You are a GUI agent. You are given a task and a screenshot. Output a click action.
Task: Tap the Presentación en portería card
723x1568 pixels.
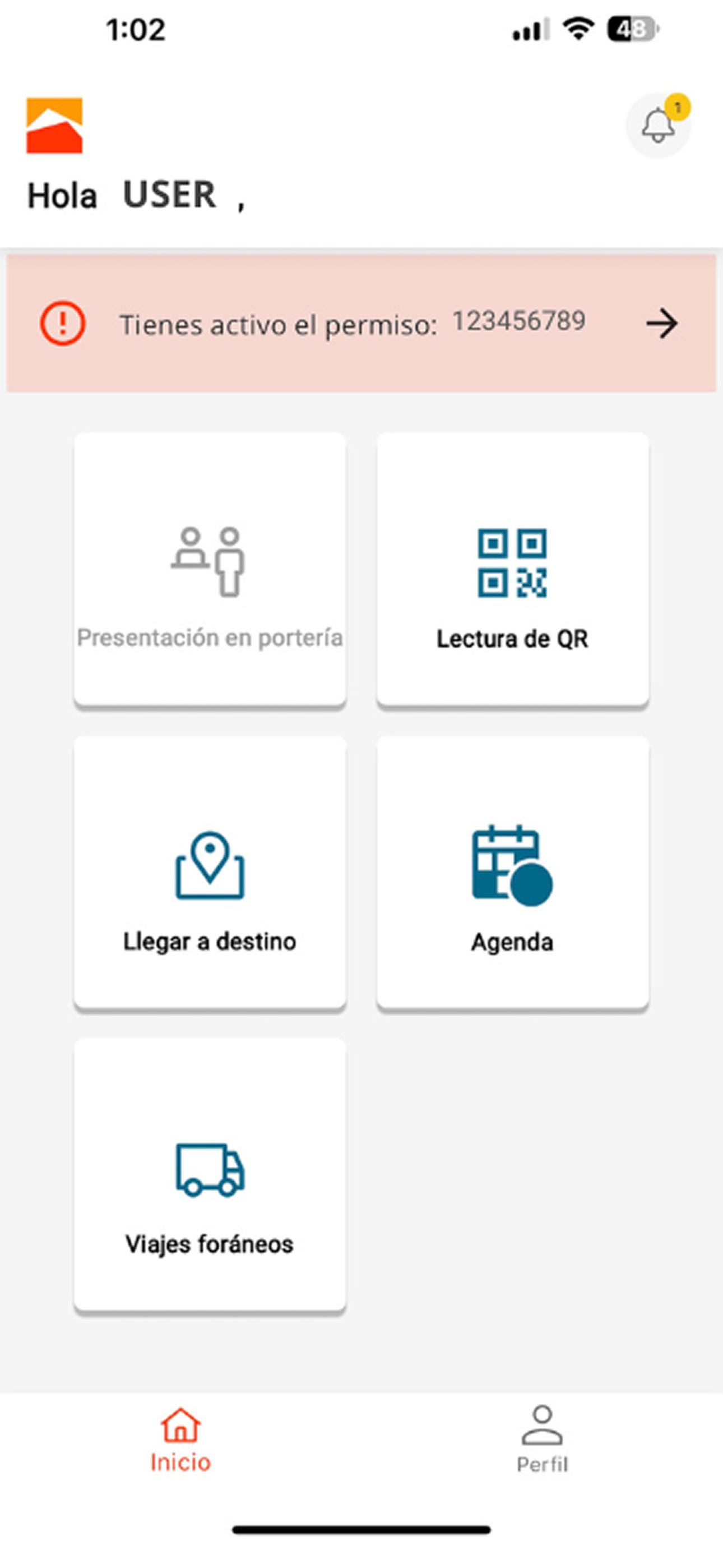210,570
